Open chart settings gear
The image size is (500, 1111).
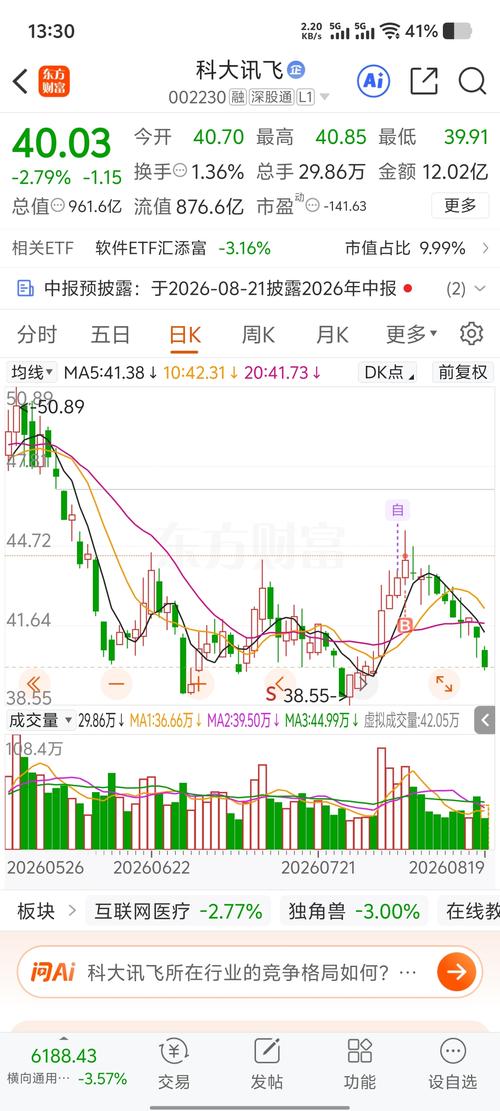point(472,334)
